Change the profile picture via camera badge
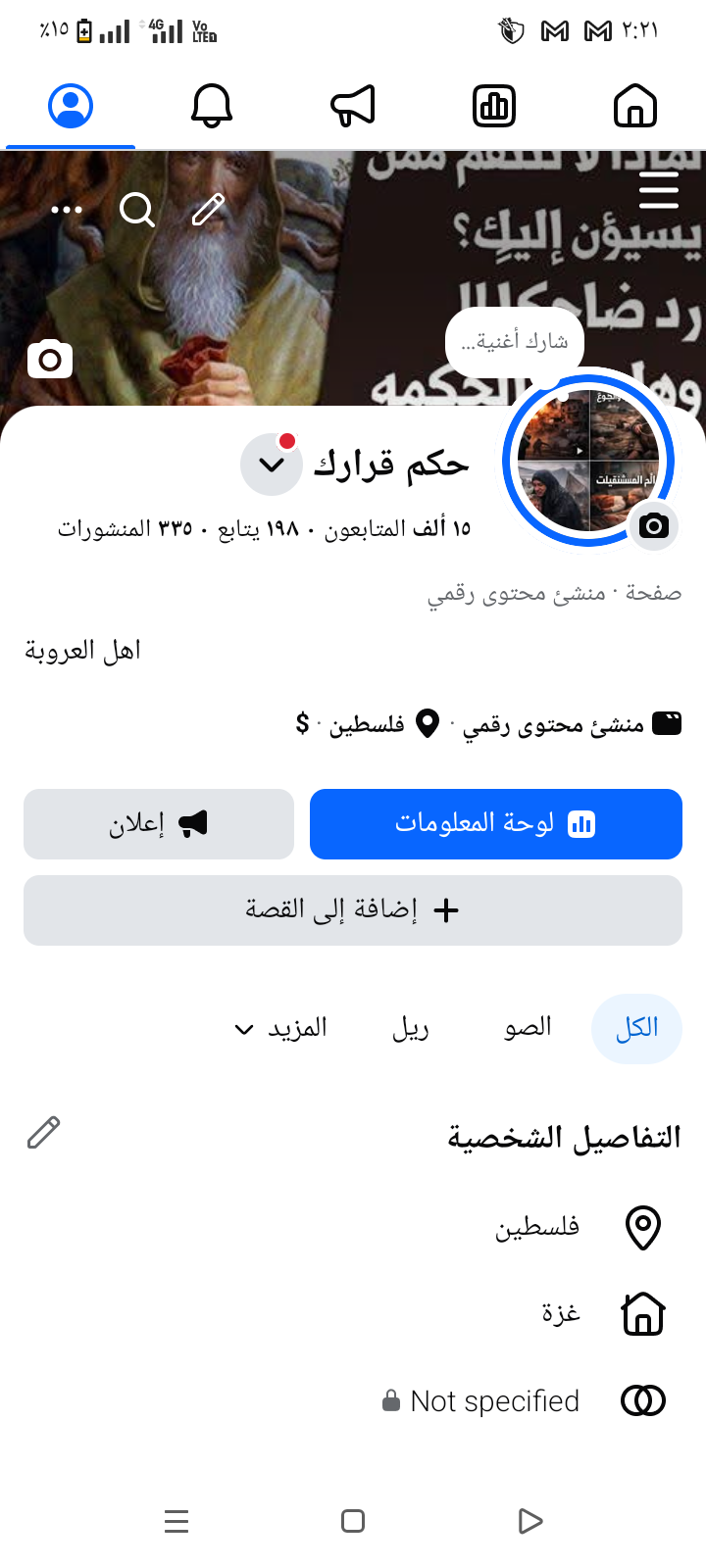706x1568 pixels. tap(654, 526)
